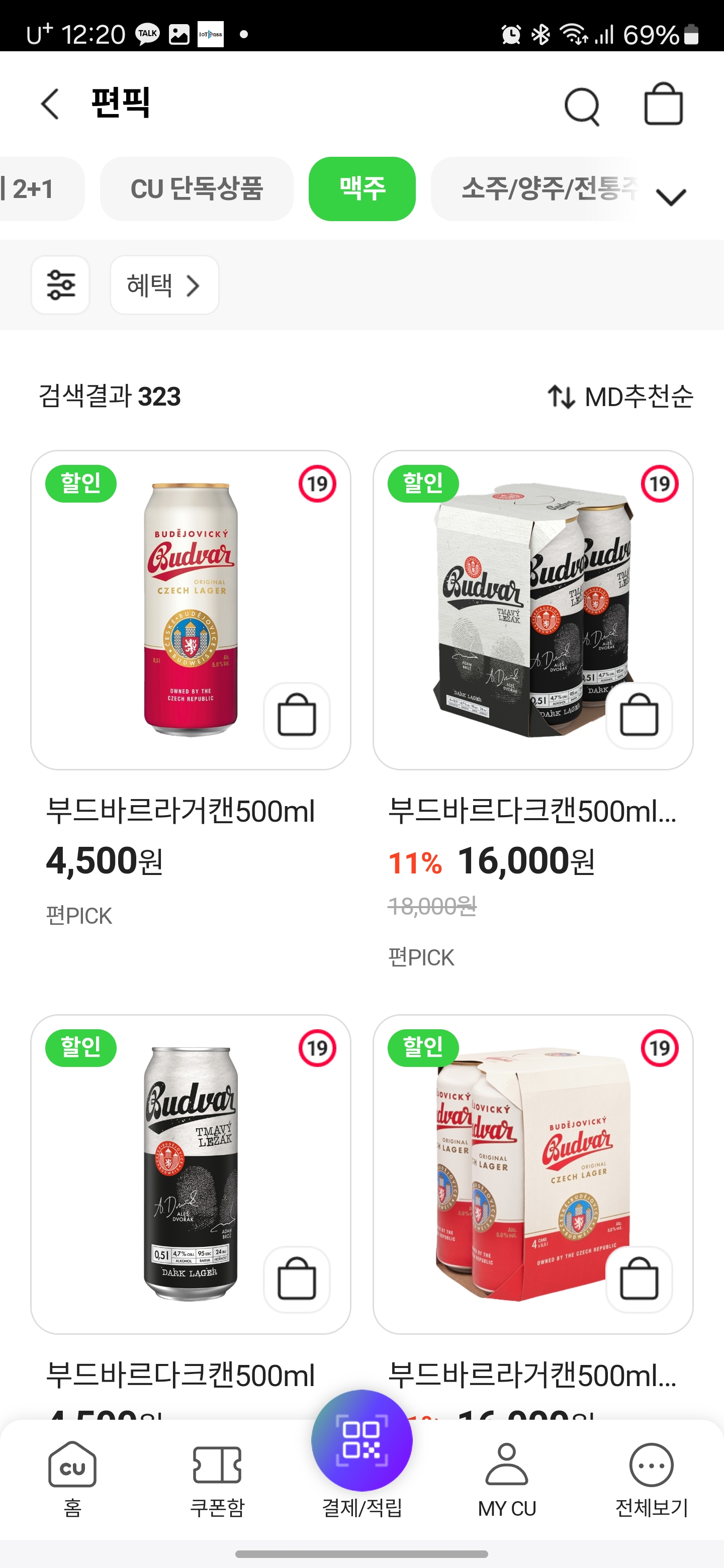Select the 맥주 category chip
Viewport: 724px width, 1568px height.
tap(361, 188)
